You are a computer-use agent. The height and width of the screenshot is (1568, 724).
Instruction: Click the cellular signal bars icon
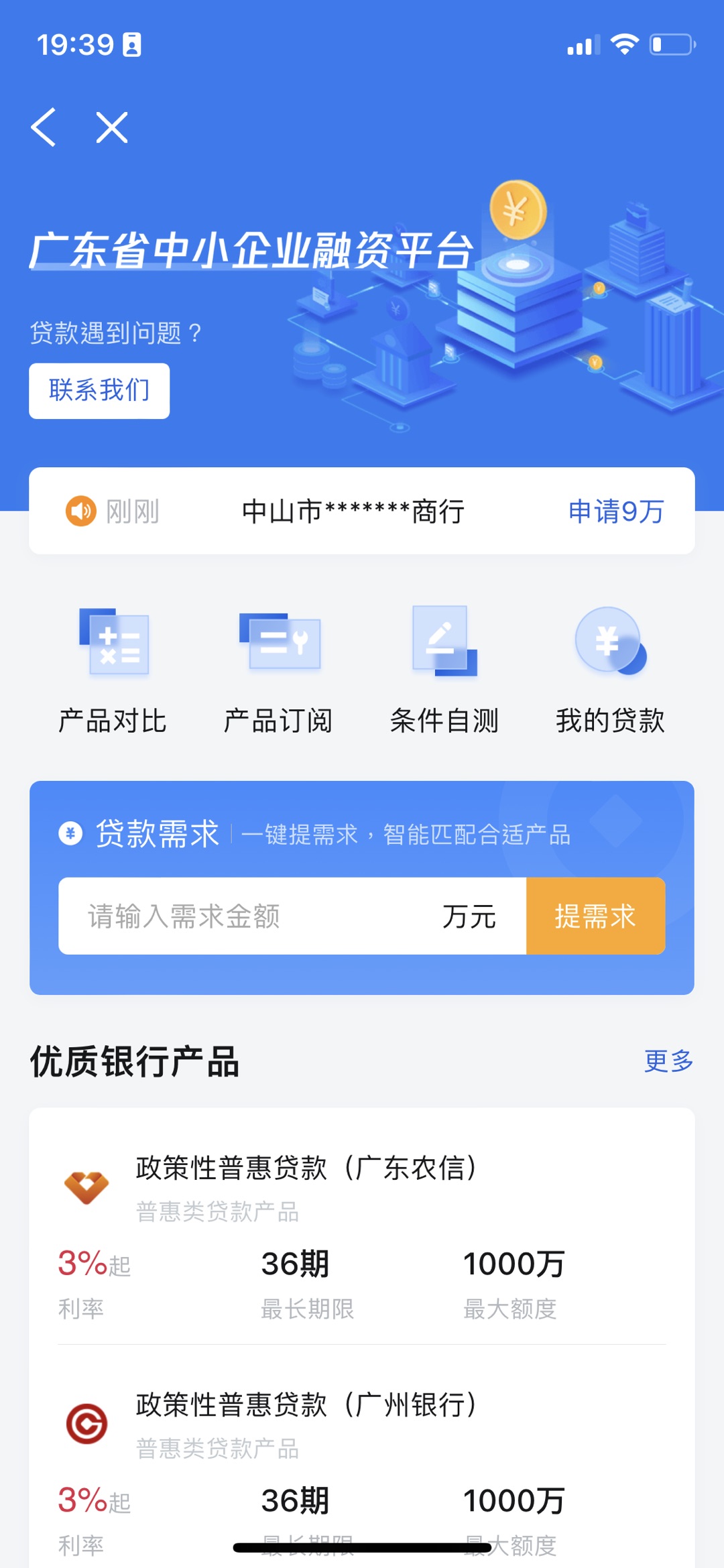click(583, 44)
